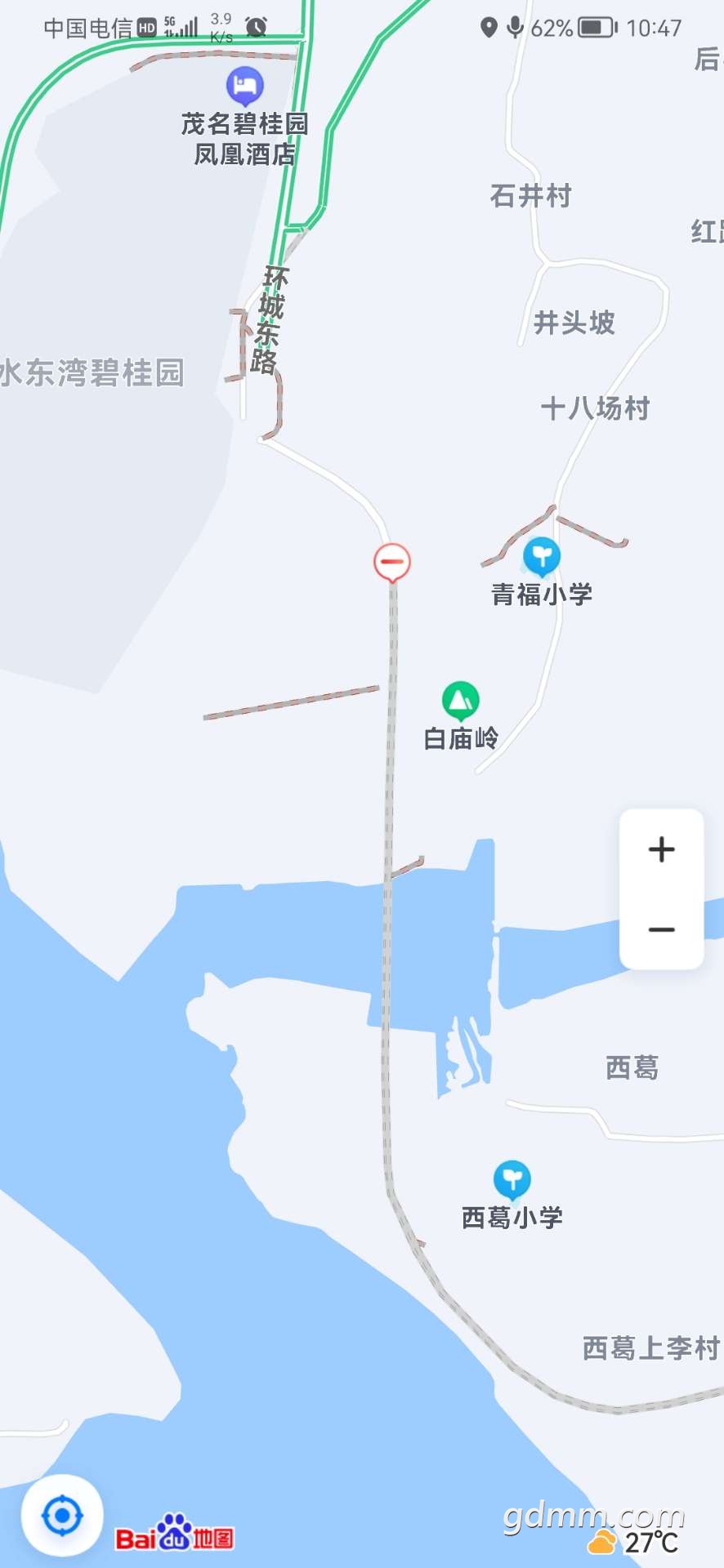Select the 青福小学 school marker
Image resolution: width=724 pixels, height=1568 pixels.
(541, 557)
